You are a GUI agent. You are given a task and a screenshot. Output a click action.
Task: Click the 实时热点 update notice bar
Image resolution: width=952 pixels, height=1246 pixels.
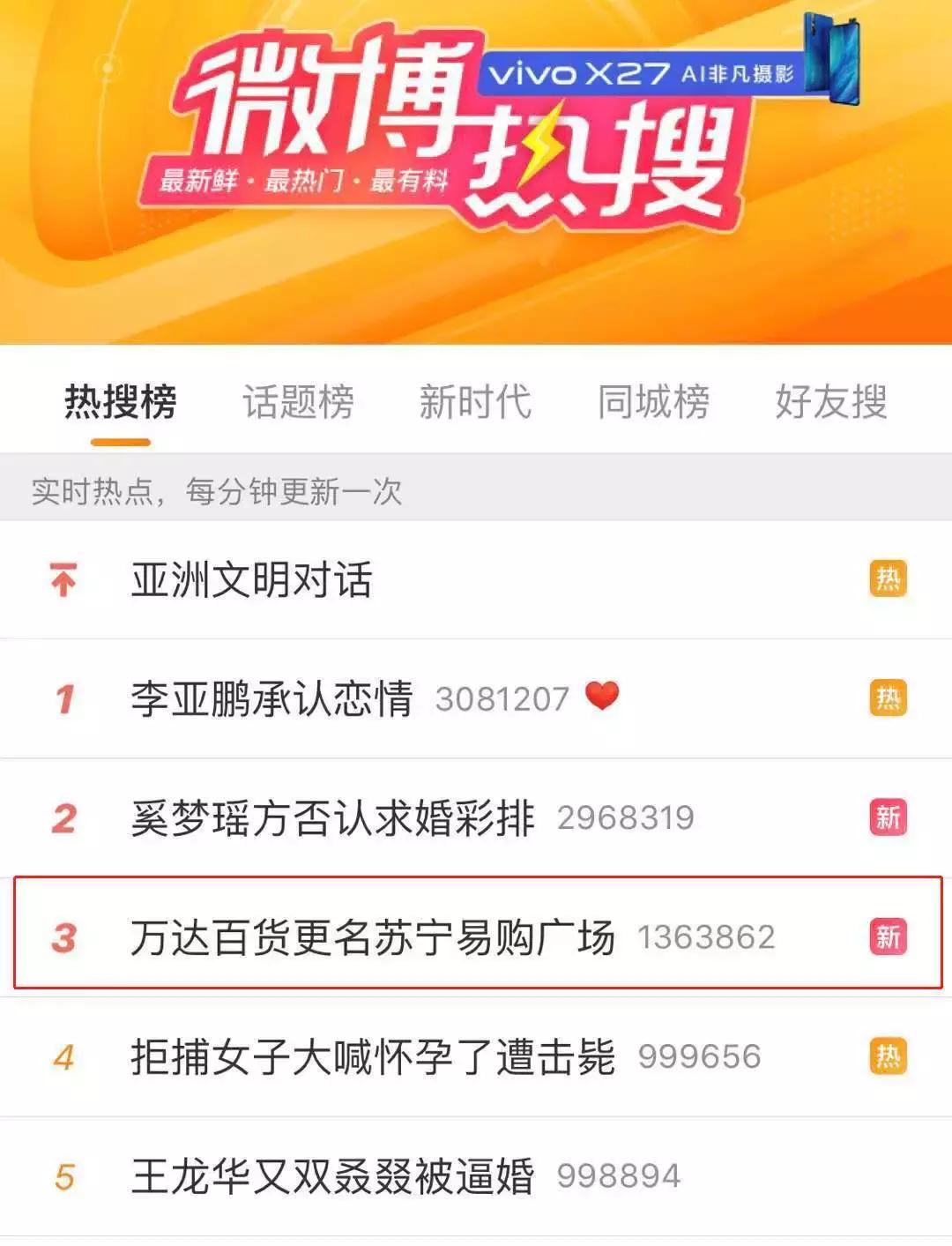coord(216,491)
